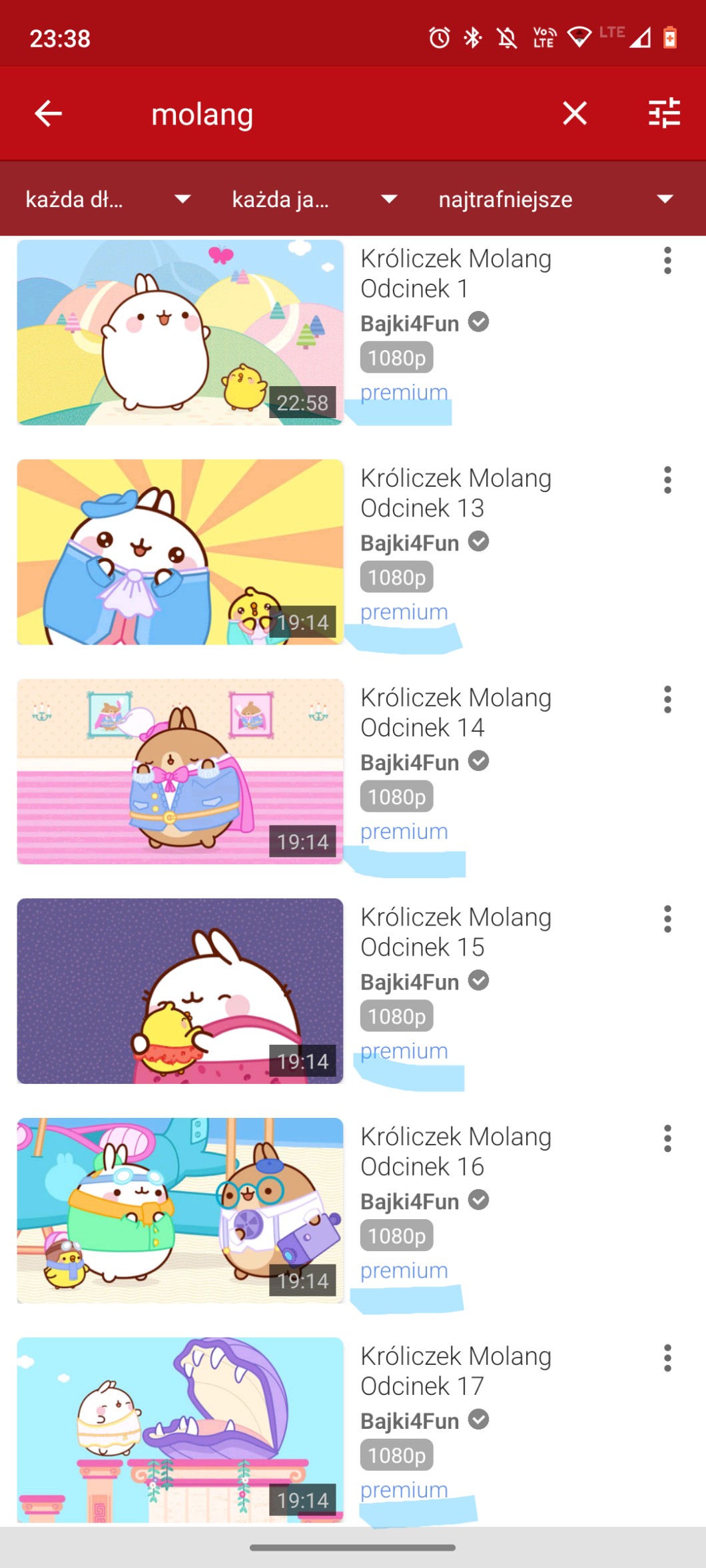Clear the molang search query
The width and height of the screenshot is (706, 1568).
[x=574, y=114]
